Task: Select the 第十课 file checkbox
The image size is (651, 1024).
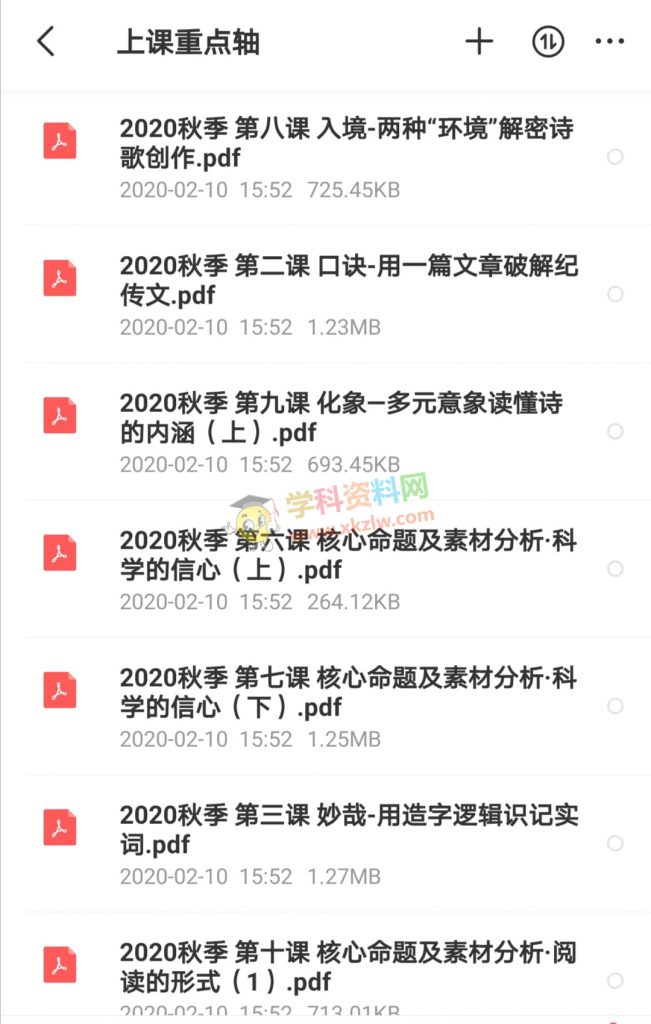Action: click(615, 980)
